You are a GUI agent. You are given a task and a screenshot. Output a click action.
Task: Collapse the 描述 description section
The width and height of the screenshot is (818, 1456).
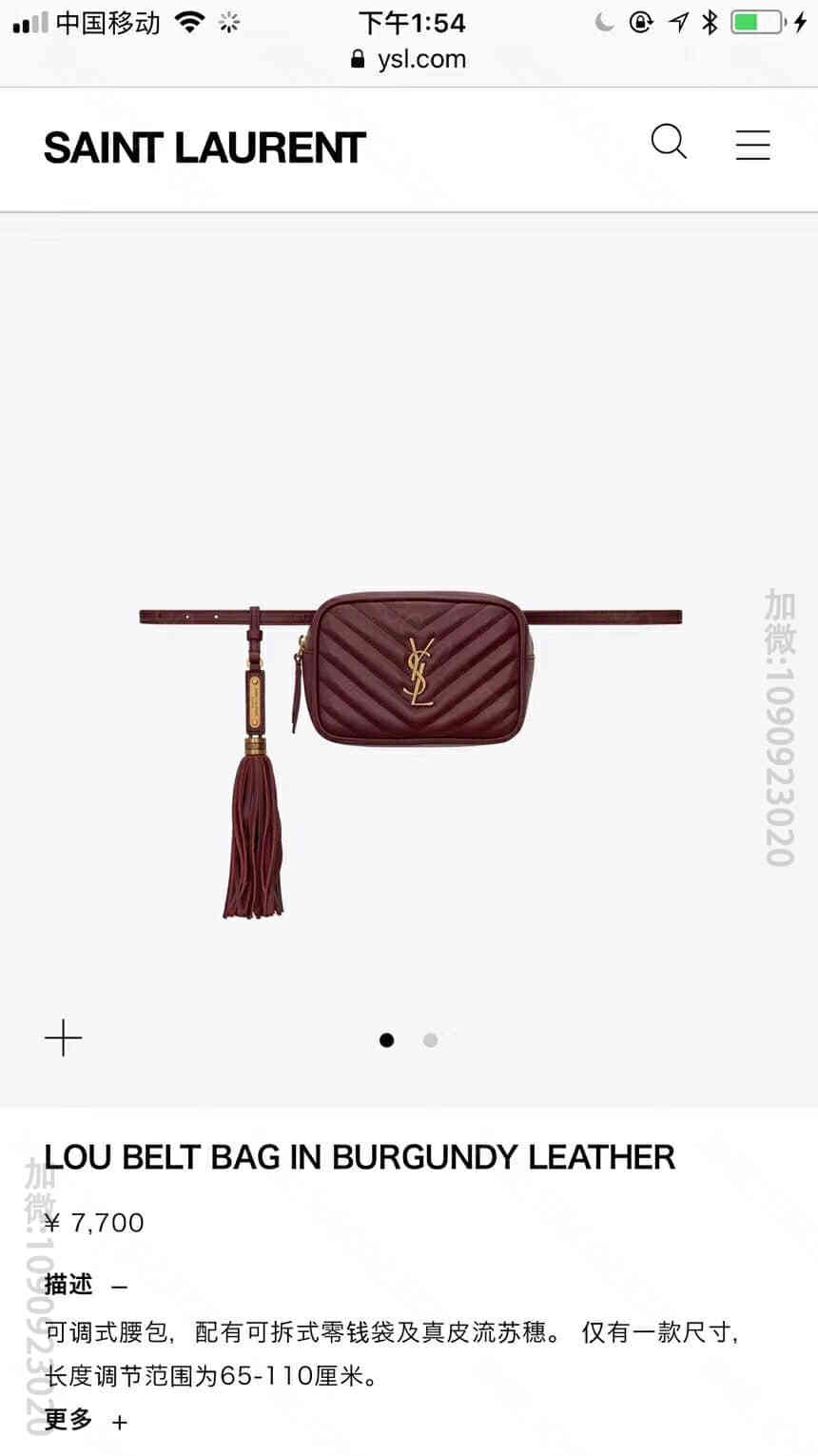pos(86,1285)
